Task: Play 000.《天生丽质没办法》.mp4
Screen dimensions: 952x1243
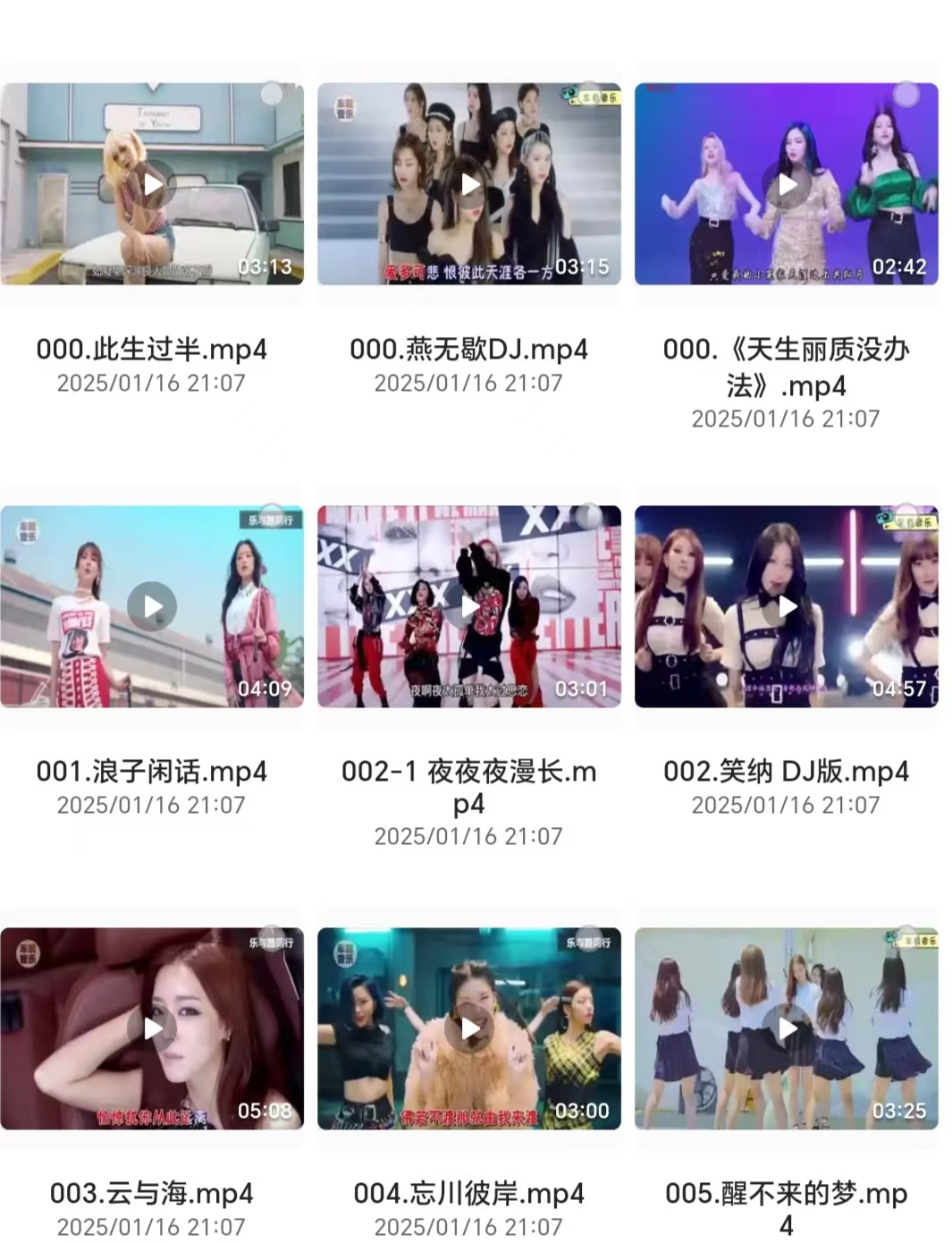Action: (x=787, y=184)
